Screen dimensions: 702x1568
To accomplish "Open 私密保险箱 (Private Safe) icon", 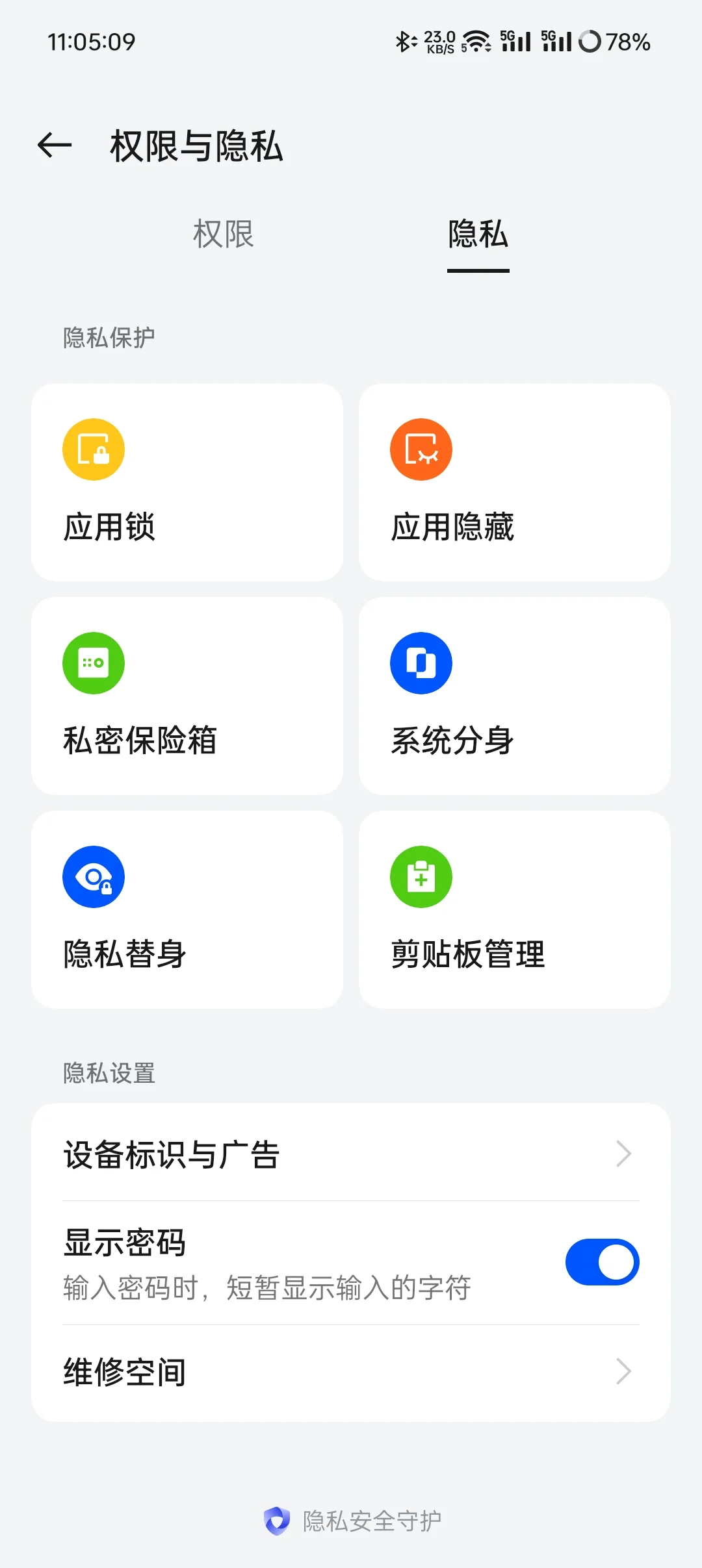I will pos(93,663).
